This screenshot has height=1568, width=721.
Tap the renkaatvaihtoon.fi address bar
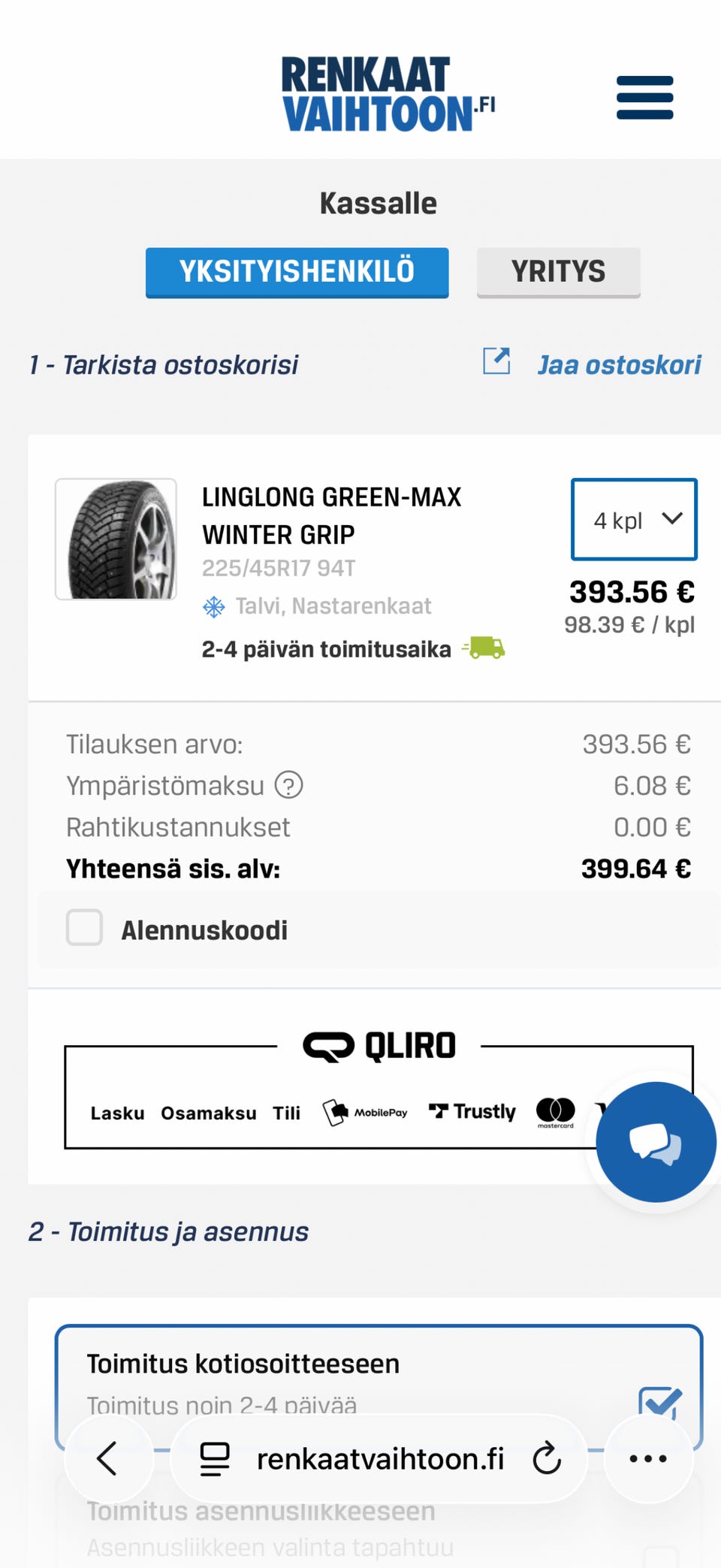[x=379, y=1458]
